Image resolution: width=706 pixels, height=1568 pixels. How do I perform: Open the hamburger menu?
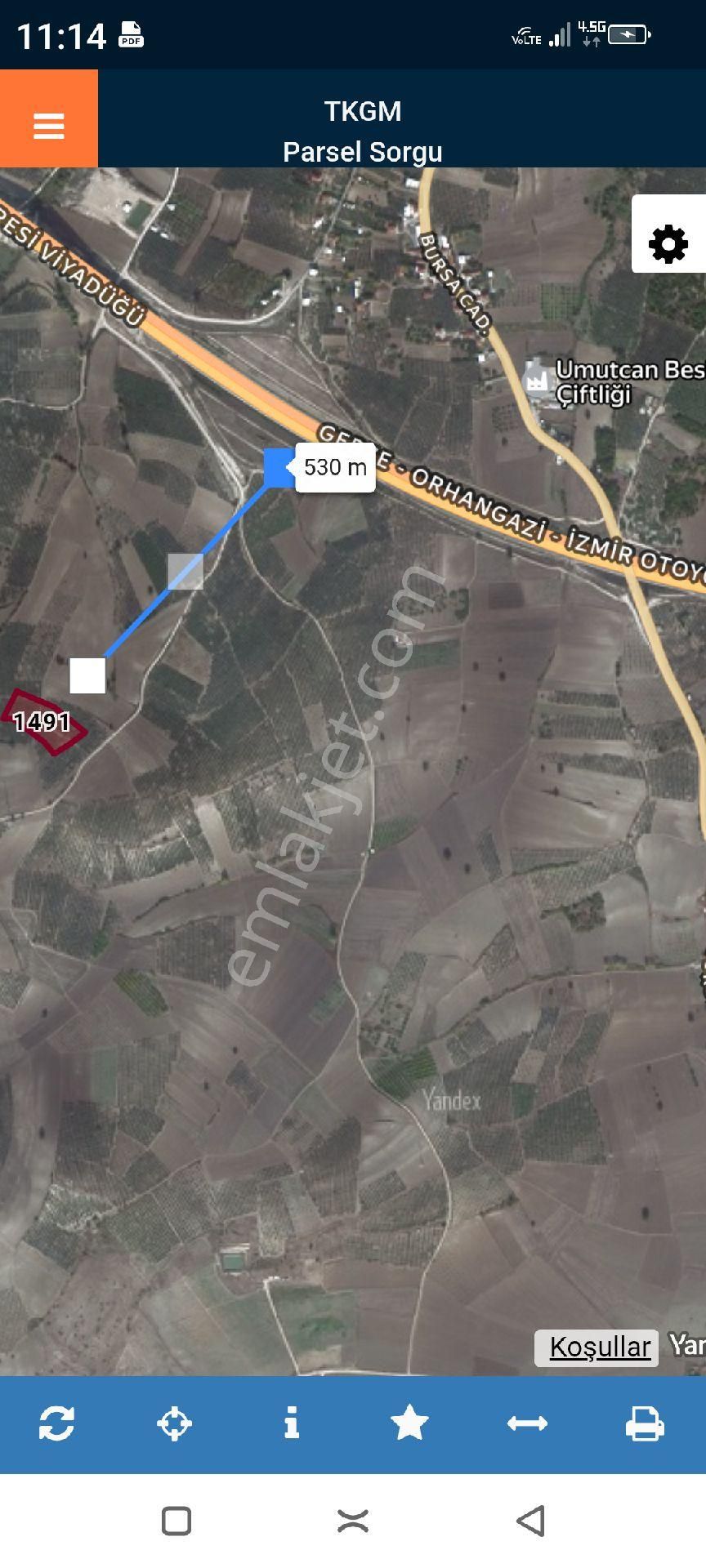(49, 125)
